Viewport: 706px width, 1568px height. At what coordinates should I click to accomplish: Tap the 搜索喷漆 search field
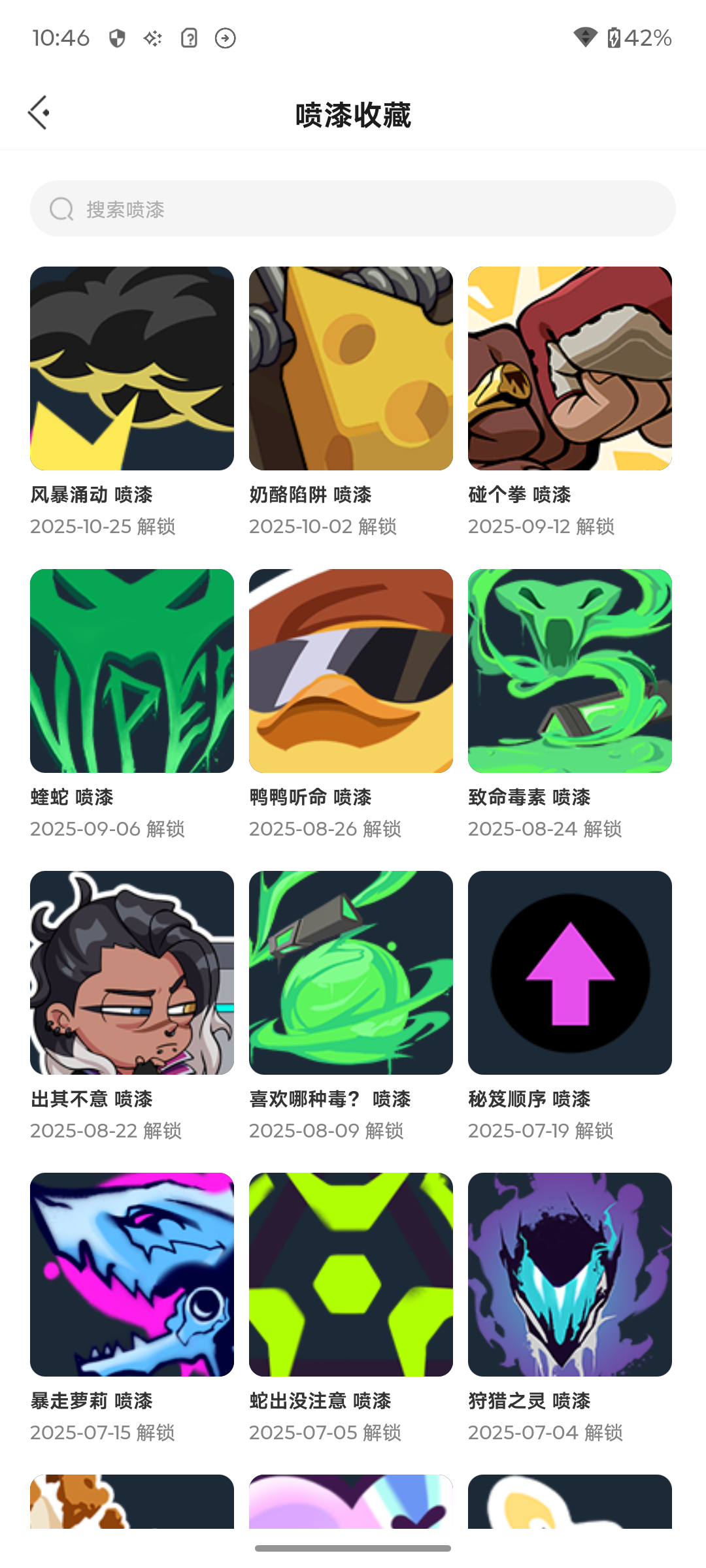pos(353,209)
